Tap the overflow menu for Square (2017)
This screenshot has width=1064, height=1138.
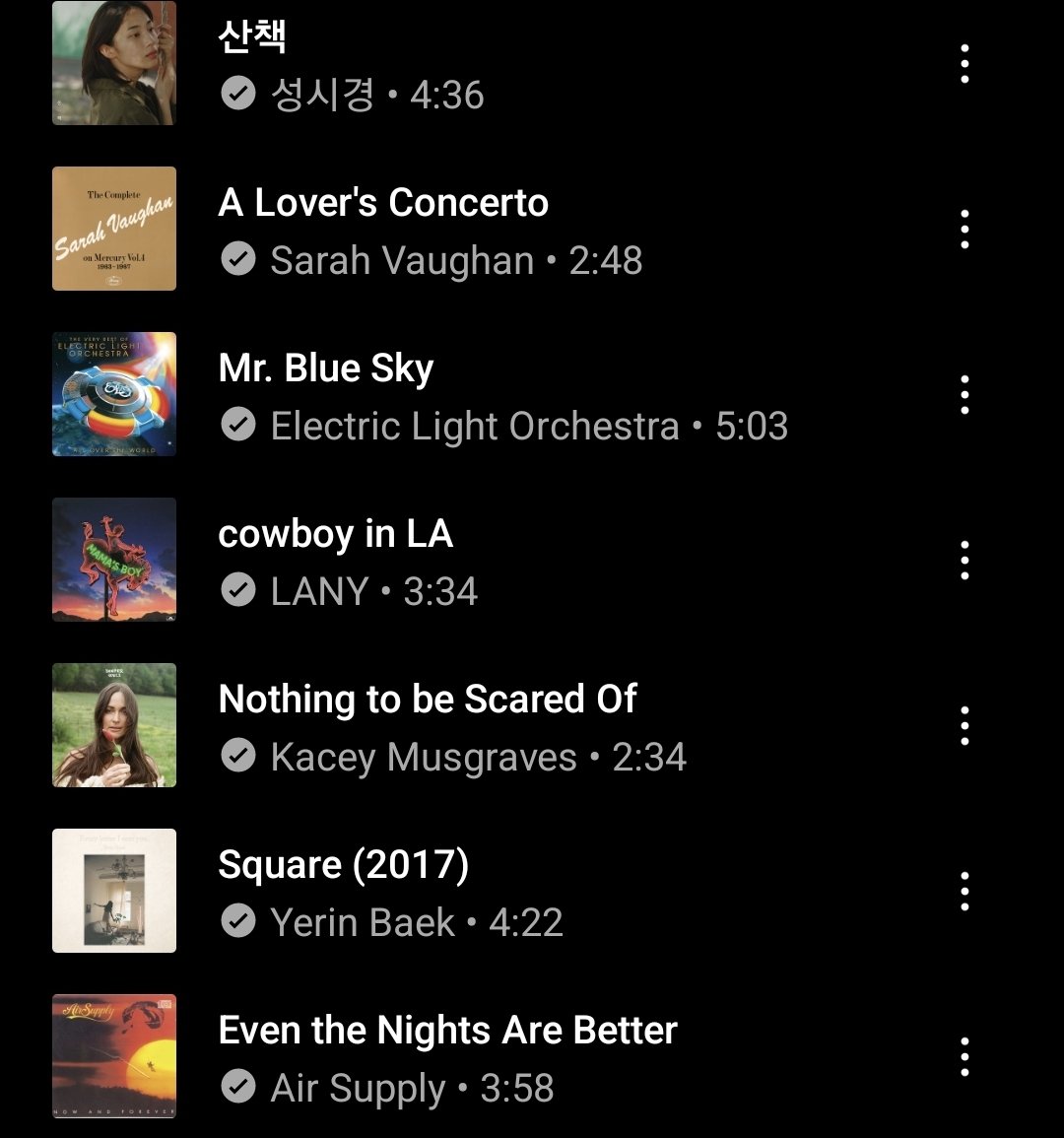point(964,892)
